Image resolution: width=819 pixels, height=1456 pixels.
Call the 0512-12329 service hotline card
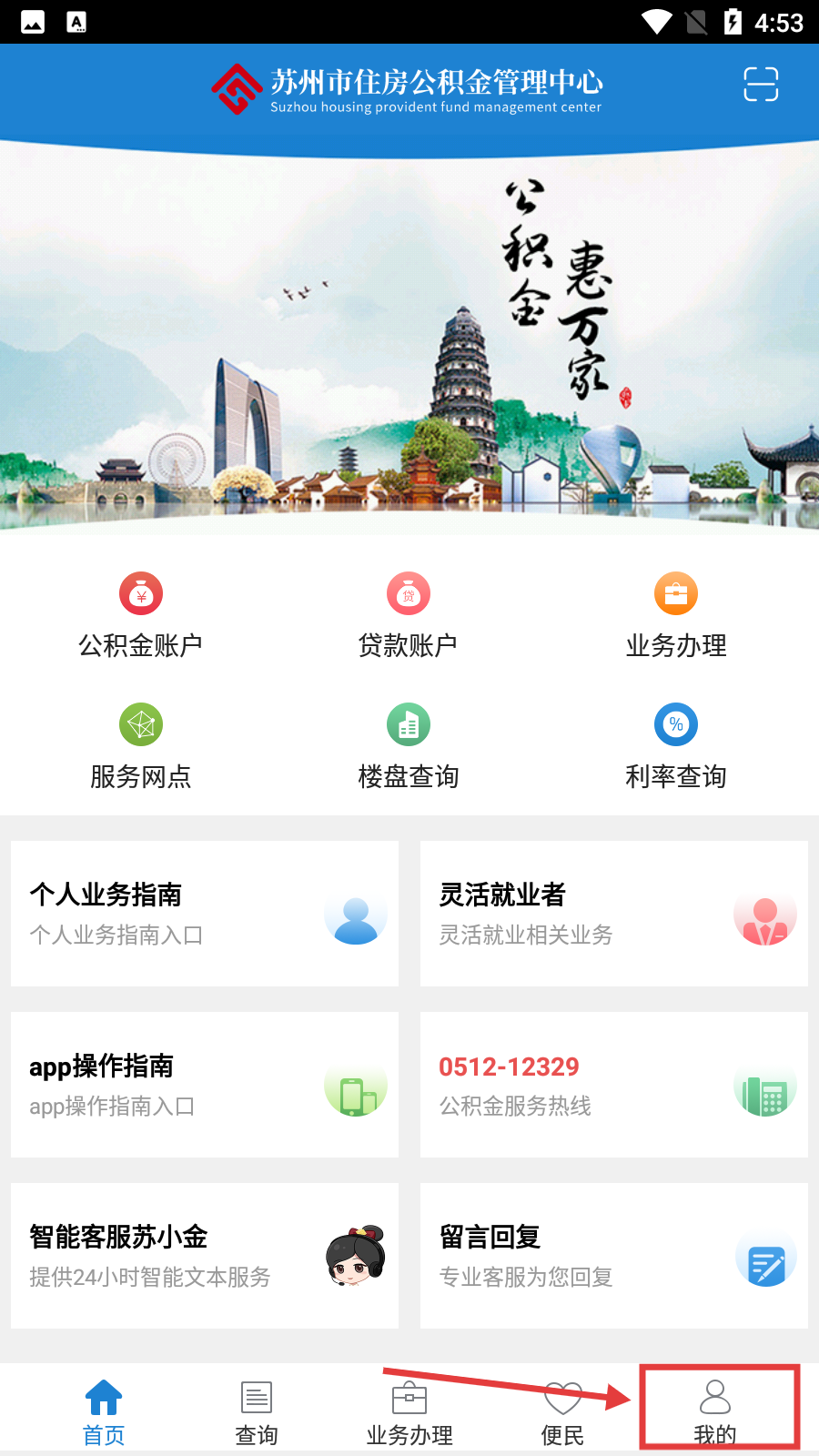(x=614, y=1085)
